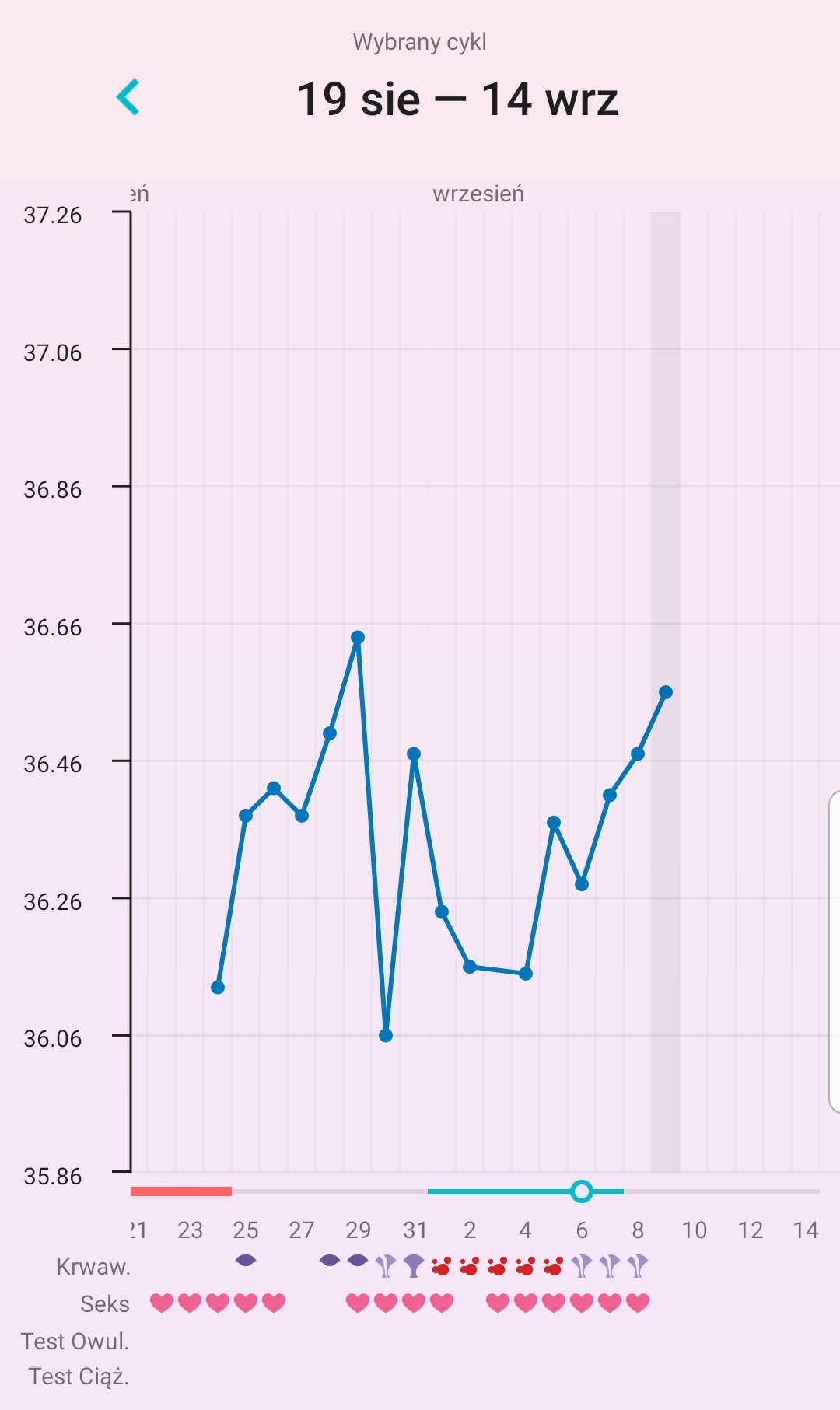
Task: Go back using the teal arrow
Action: [x=128, y=97]
